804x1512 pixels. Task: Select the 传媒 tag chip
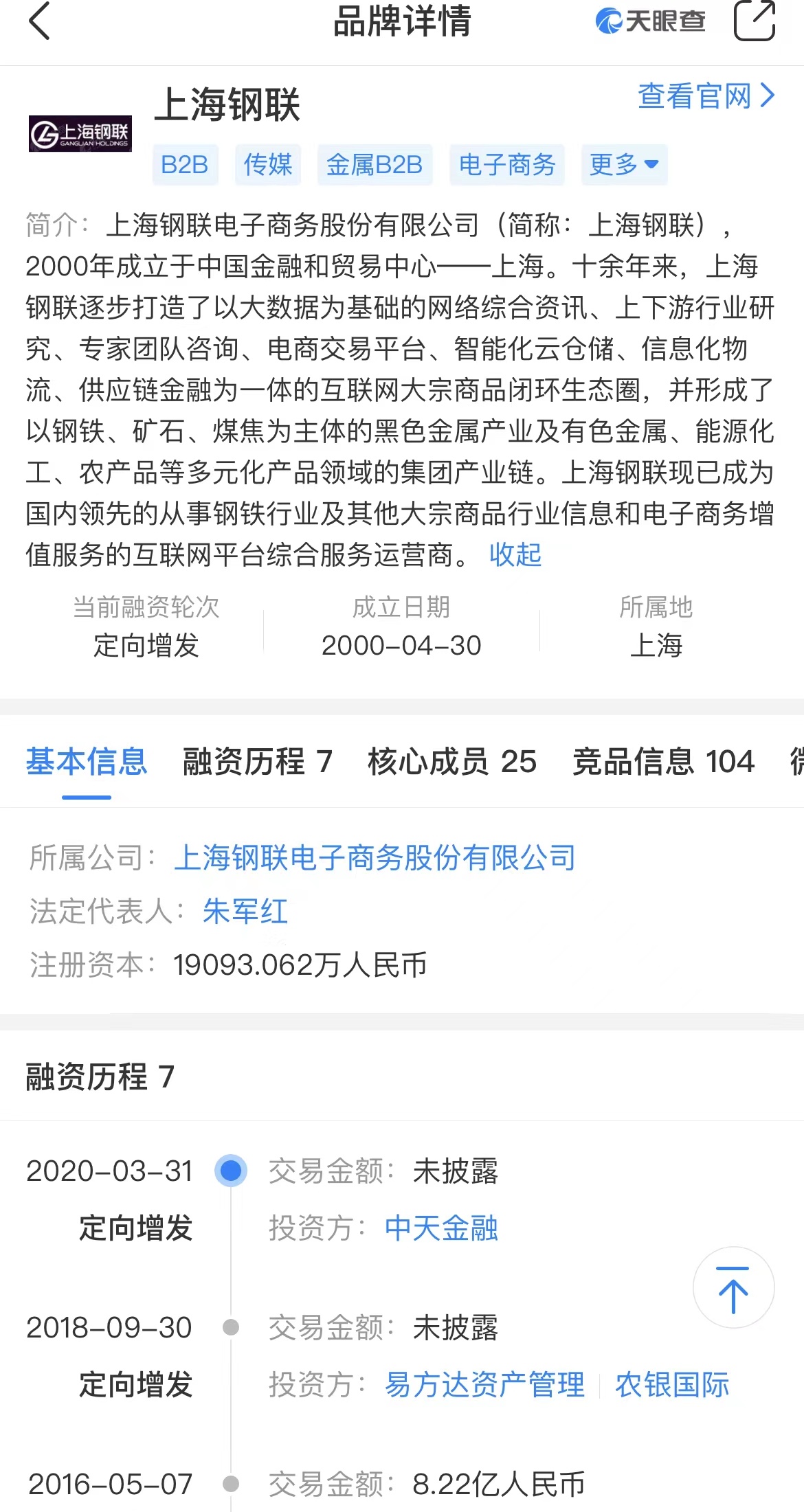pyautogui.click(x=268, y=165)
